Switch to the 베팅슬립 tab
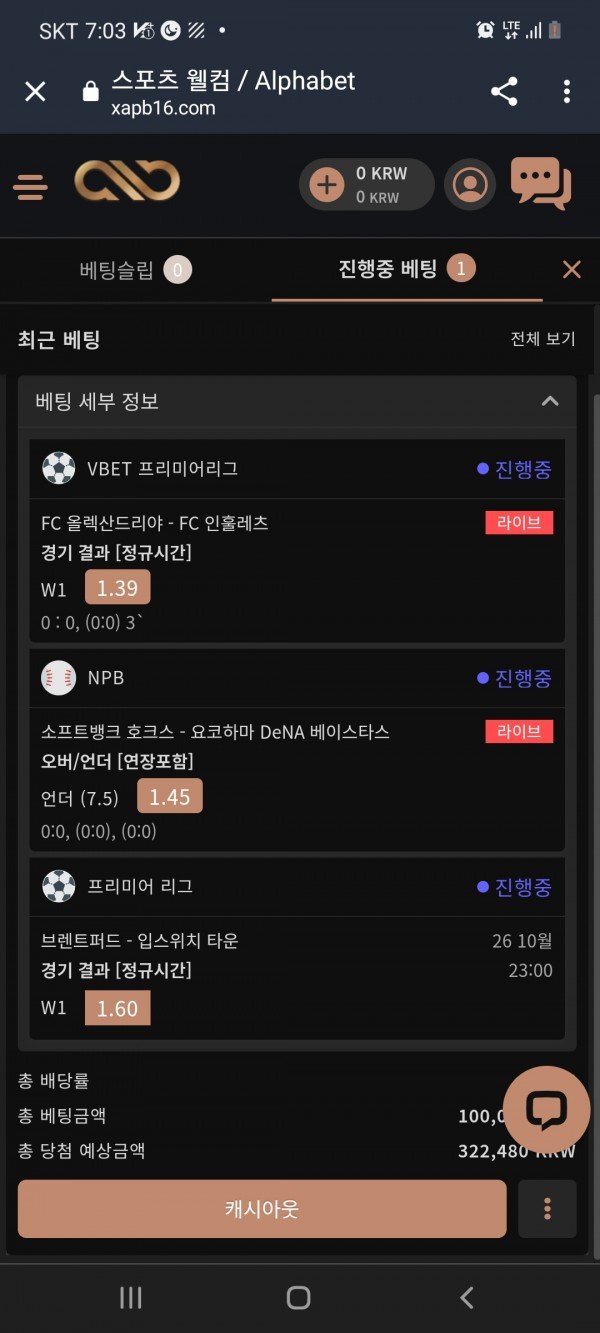600x1333 pixels. click(x=135, y=269)
